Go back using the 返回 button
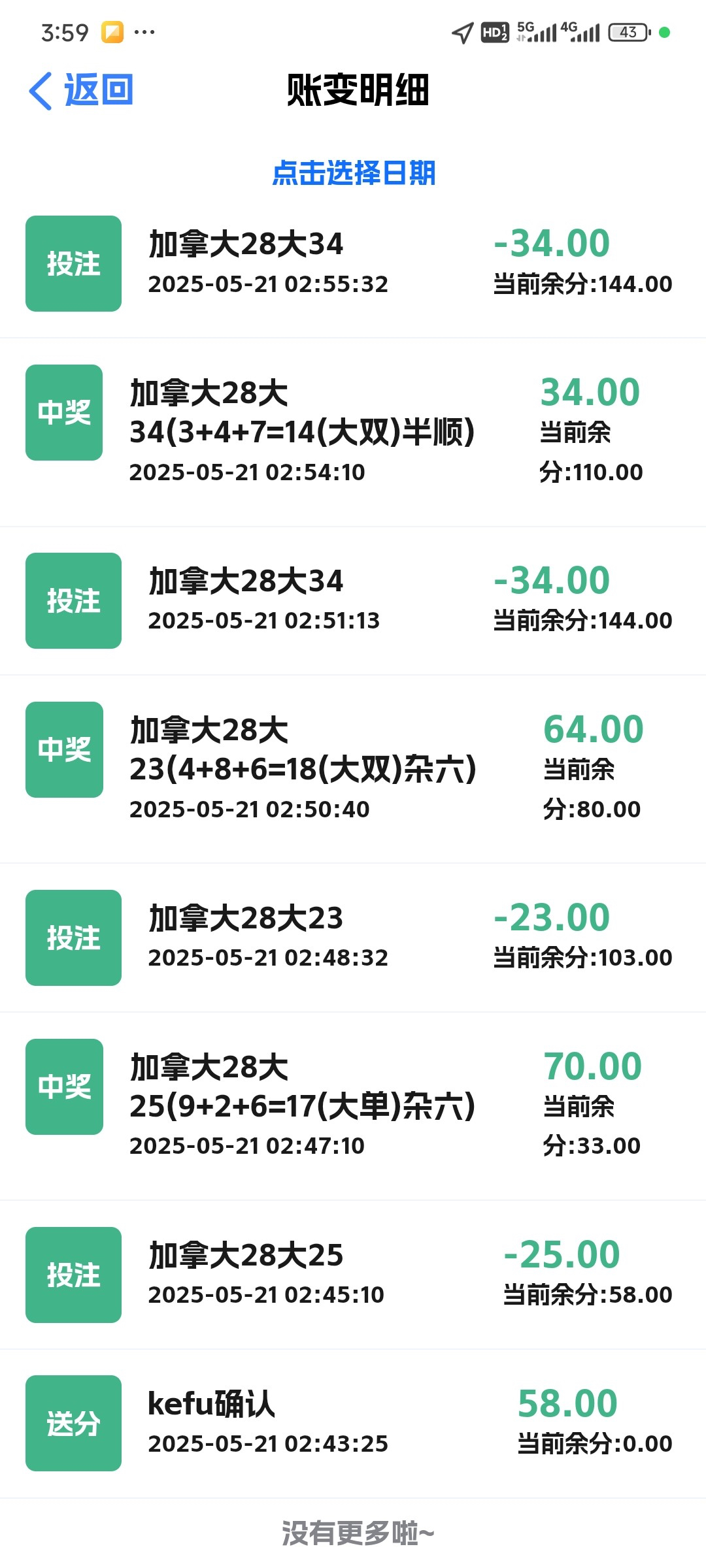 (x=82, y=90)
